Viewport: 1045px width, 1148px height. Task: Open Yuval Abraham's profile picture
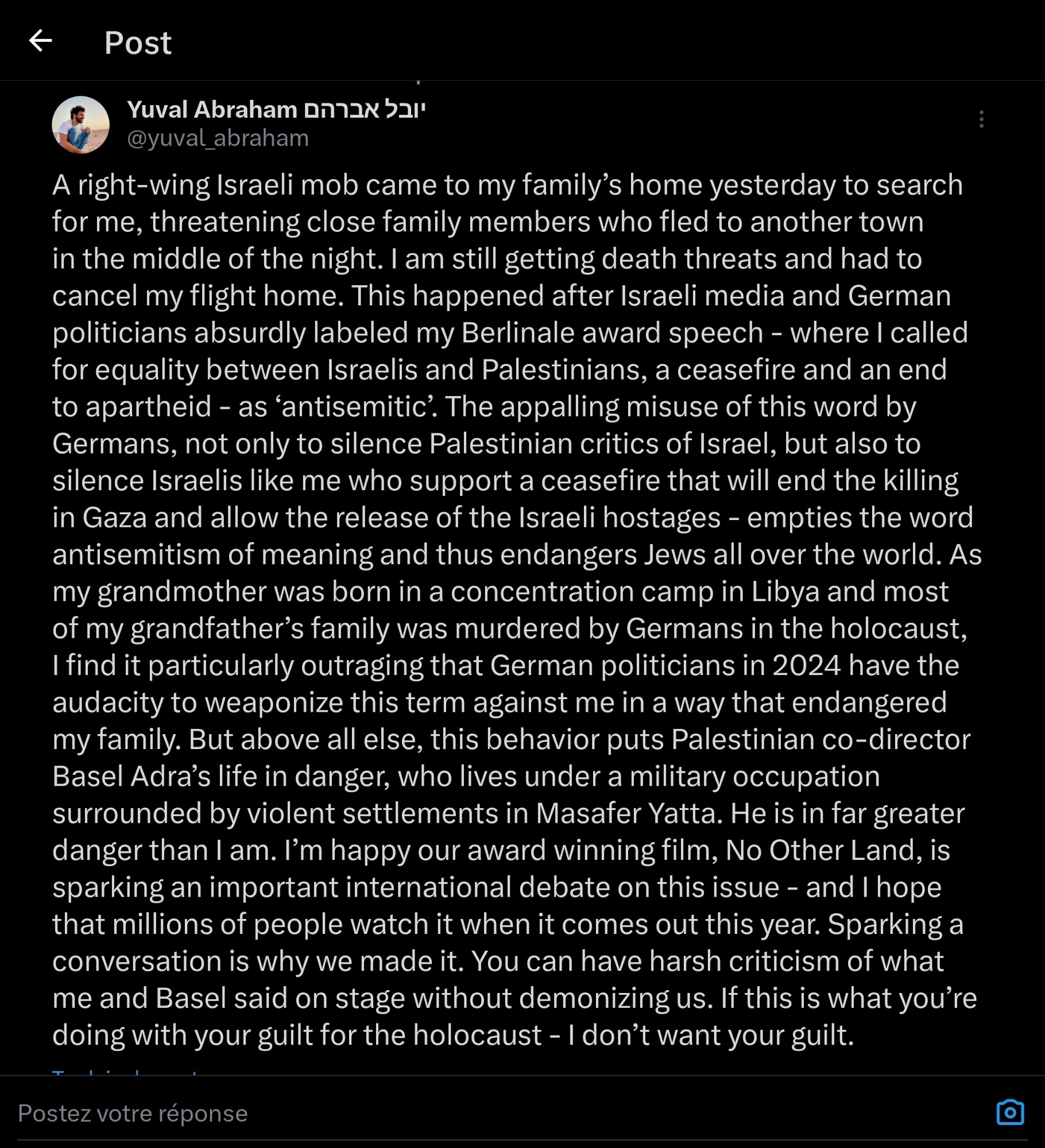pos(80,125)
